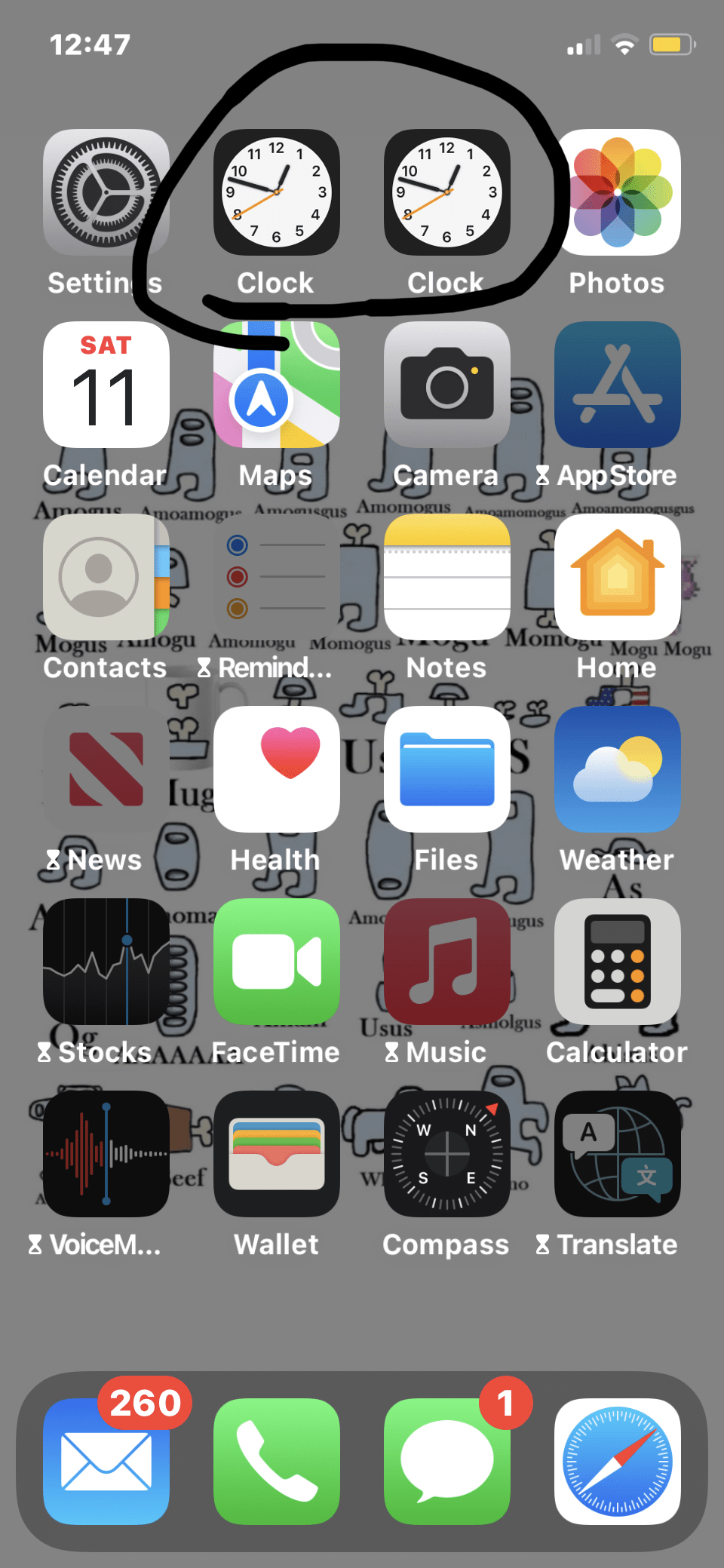Viewport: 724px width, 1568px height.
Task: Open the Health app
Action: coord(275,769)
